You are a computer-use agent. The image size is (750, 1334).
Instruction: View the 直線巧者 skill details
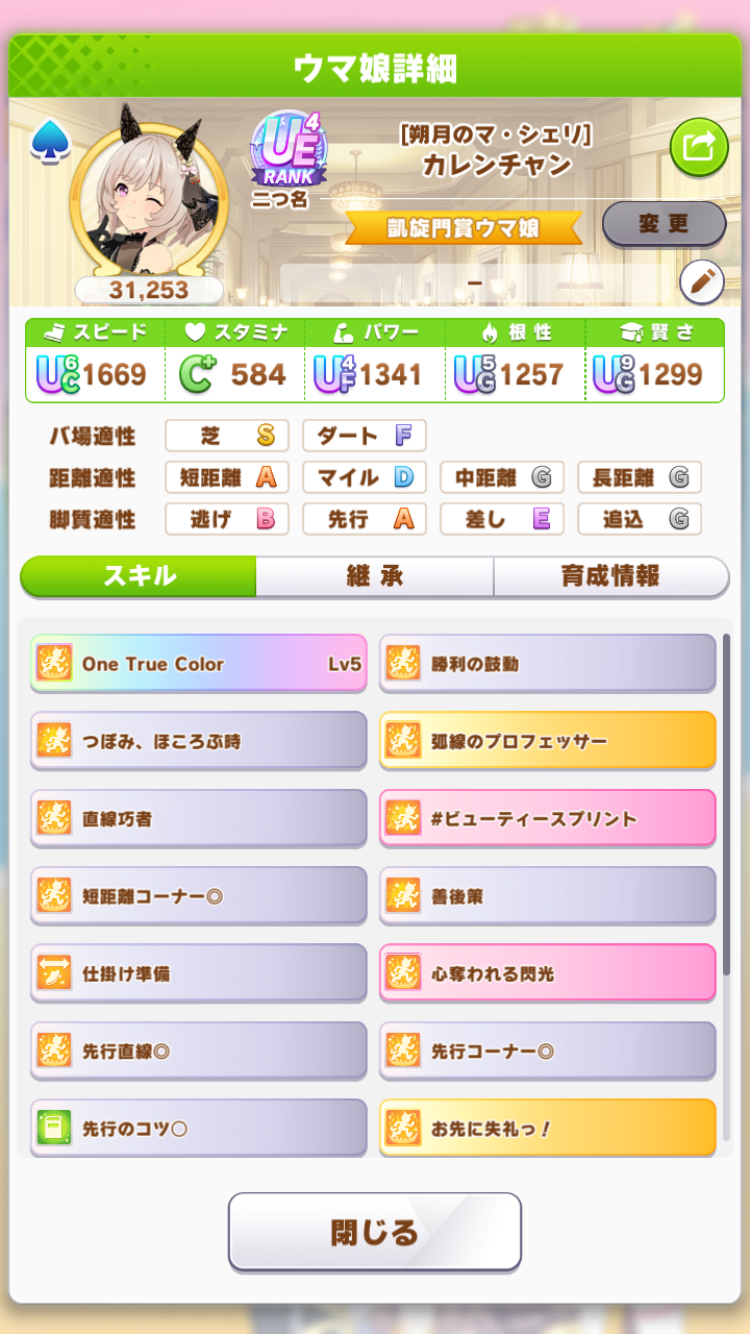click(x=198, y=818)
